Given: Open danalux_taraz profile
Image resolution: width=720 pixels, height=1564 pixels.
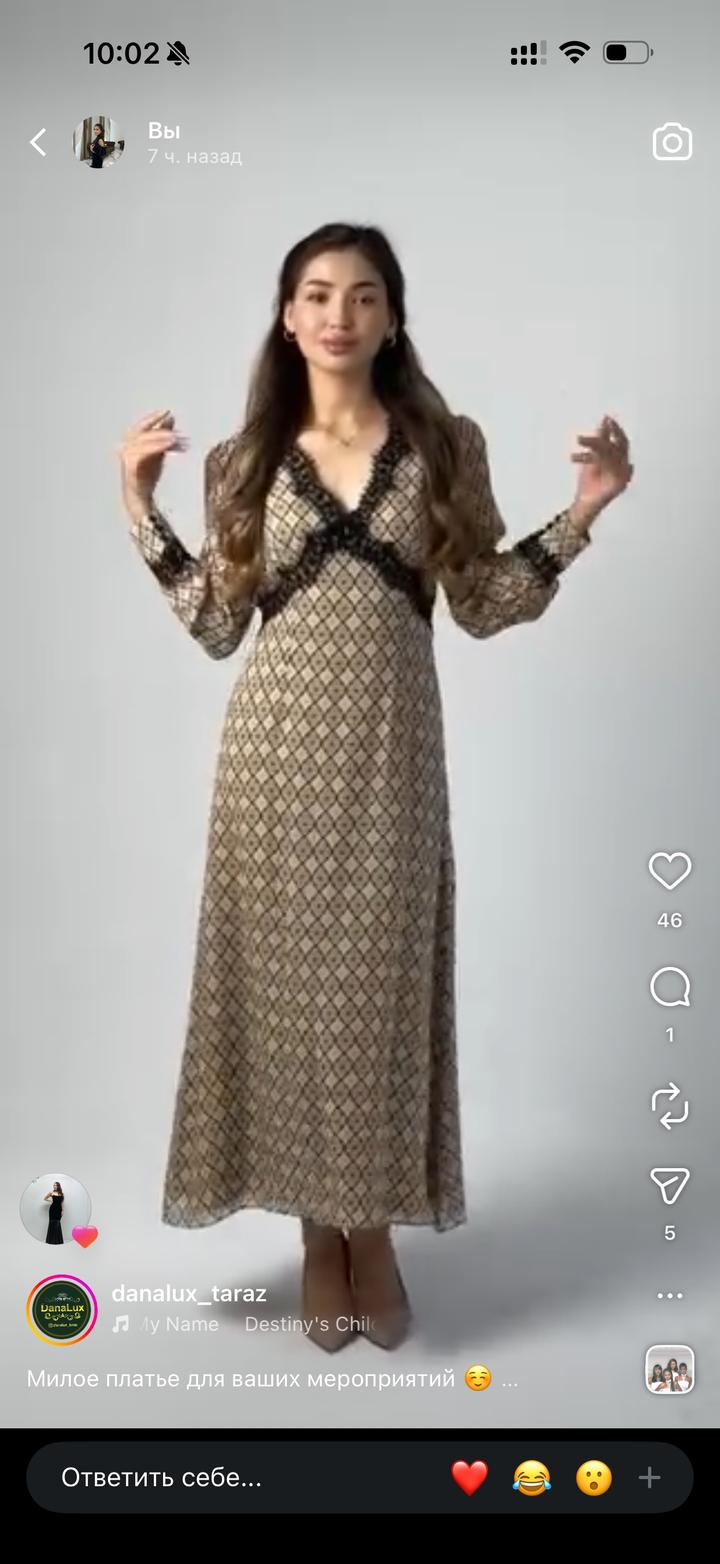Looking at the screenshot, I should click(189, 1293).
